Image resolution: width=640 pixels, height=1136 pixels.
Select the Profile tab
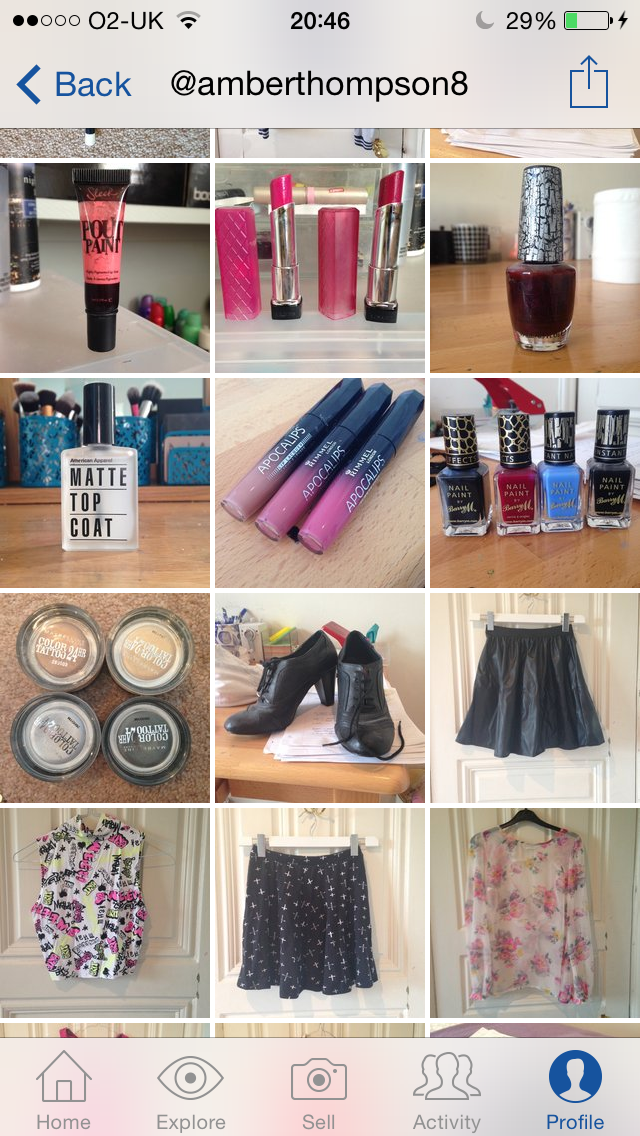pyautogui.click(x=575, y=1090)
